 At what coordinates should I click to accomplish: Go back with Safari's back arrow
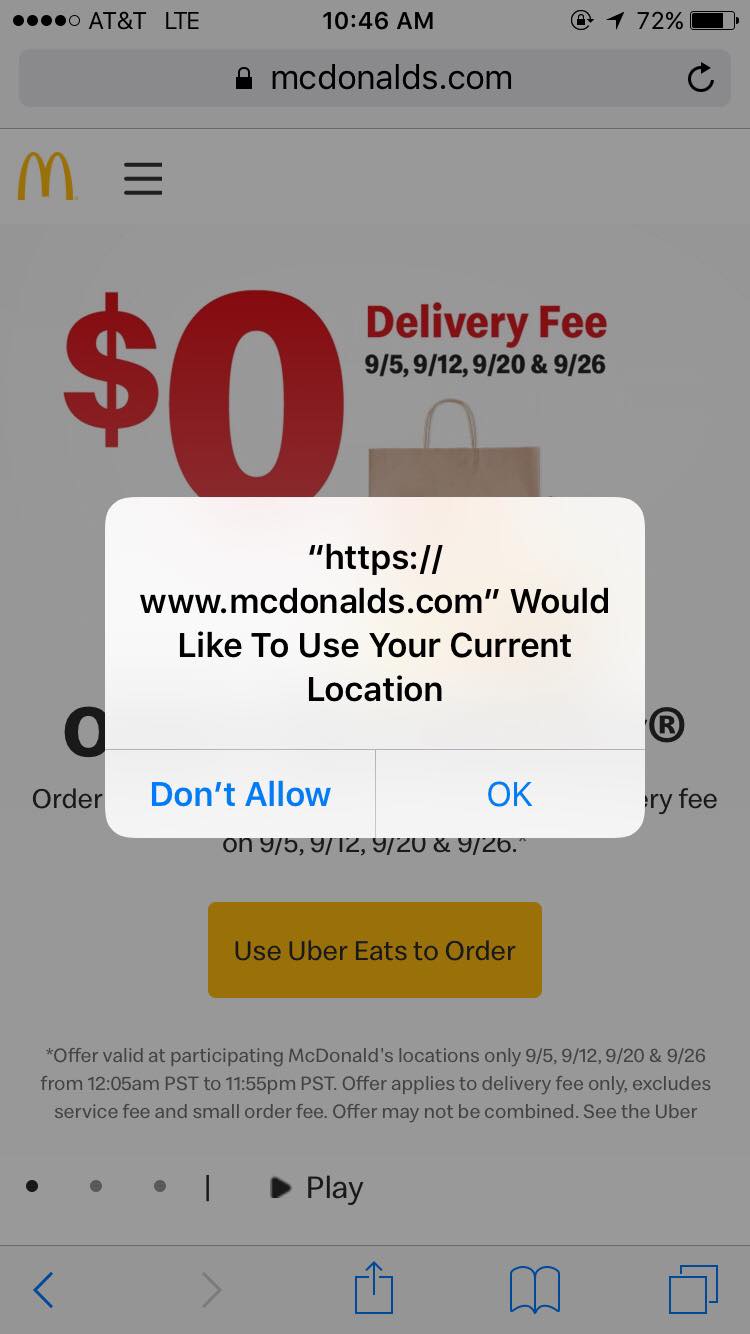pos(42,1290)
